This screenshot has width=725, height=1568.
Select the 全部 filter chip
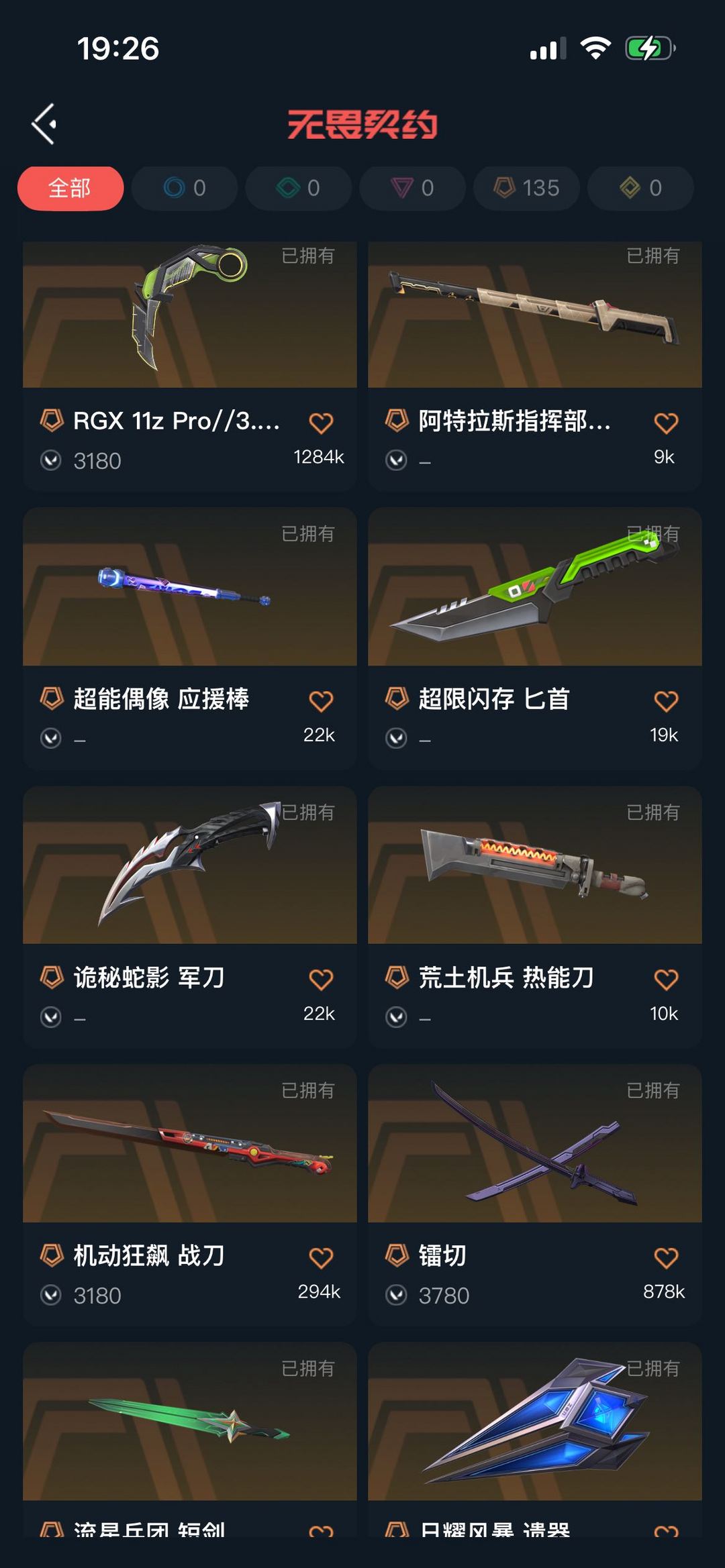(70, 188)
